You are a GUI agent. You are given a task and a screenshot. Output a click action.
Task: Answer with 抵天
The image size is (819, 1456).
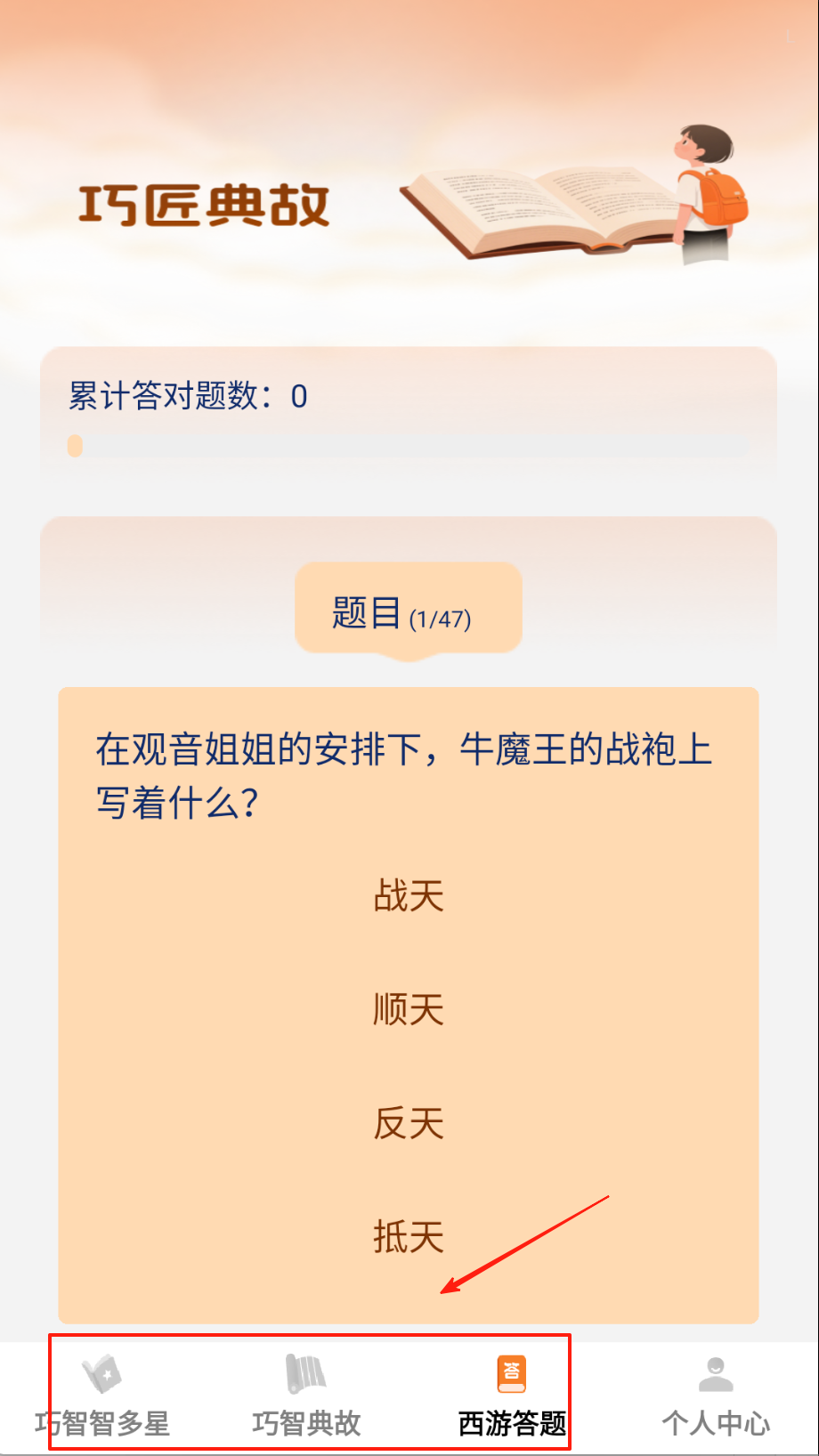(x=409, y=1237)
